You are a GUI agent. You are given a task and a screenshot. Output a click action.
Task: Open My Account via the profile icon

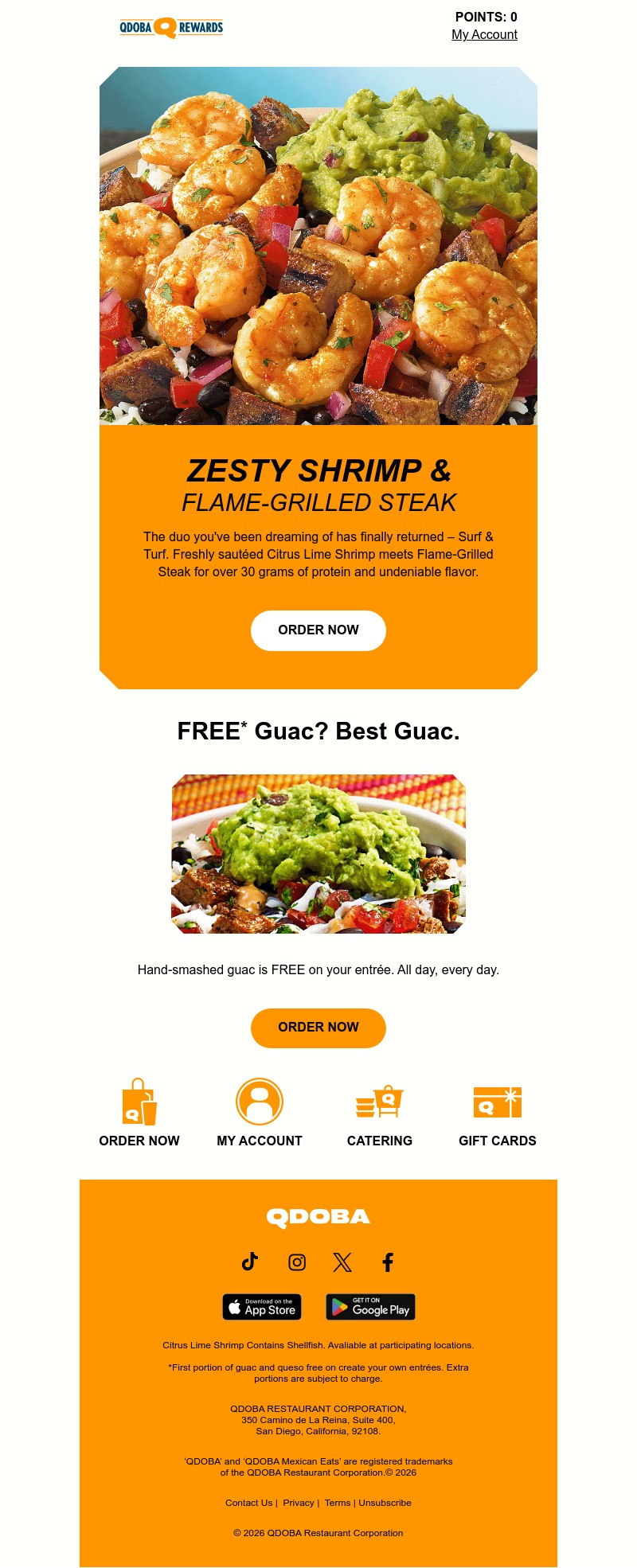tap(258, 1102)
